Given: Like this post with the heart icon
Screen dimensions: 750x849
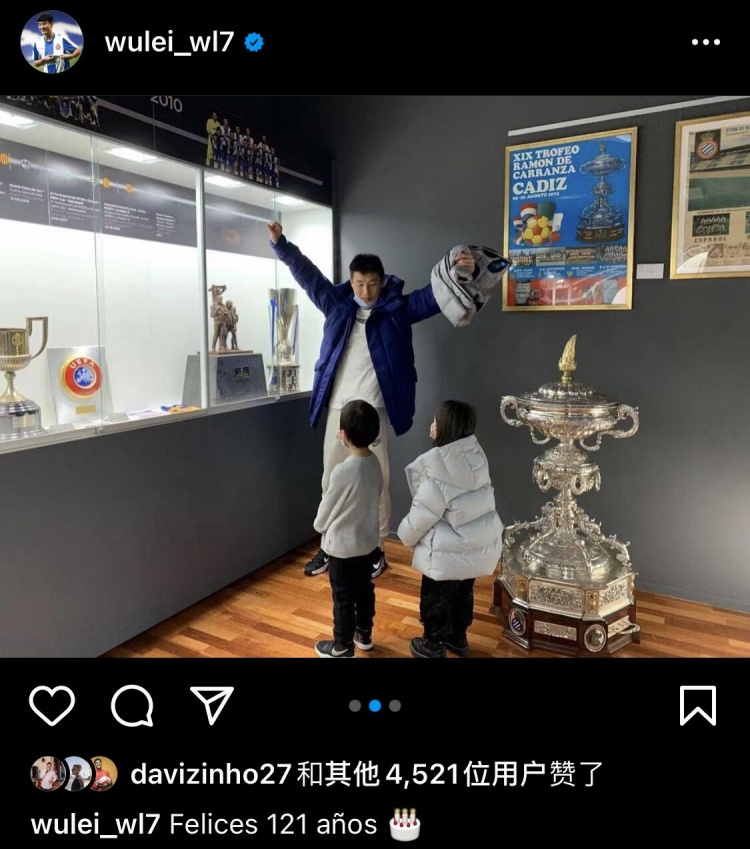Looking at the screenshot, I should pos(52,706).
